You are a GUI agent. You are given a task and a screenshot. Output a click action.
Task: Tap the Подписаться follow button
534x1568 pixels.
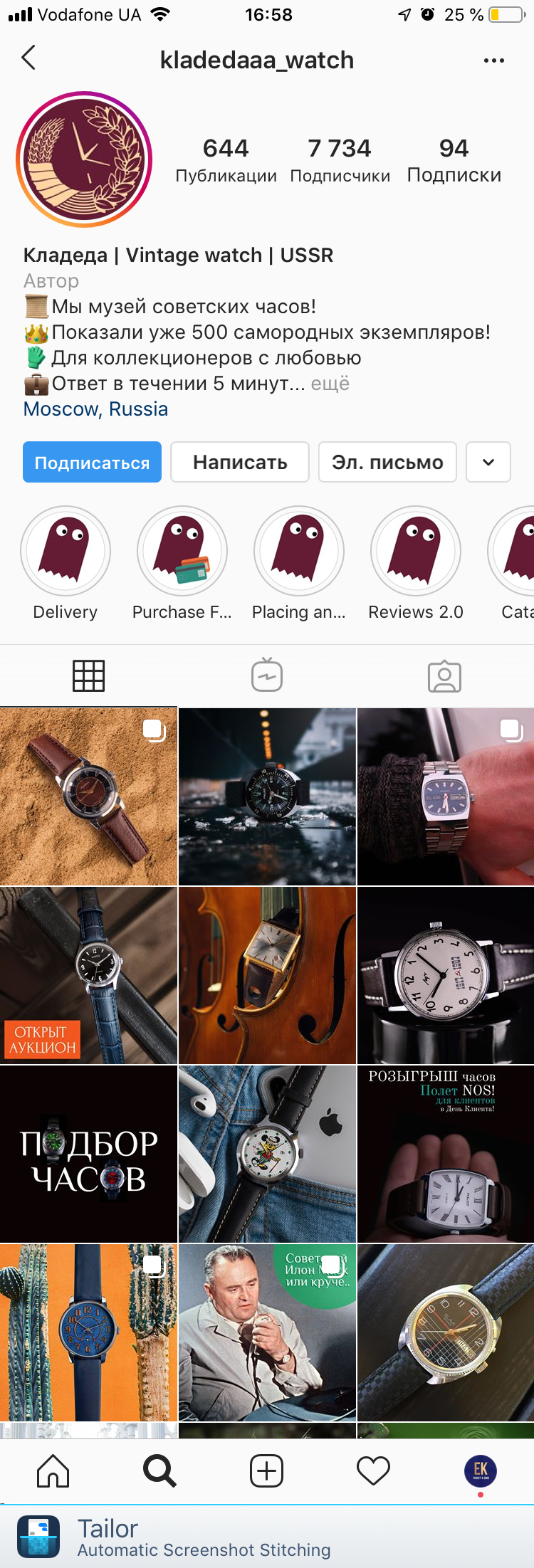[x=92, y=463]
